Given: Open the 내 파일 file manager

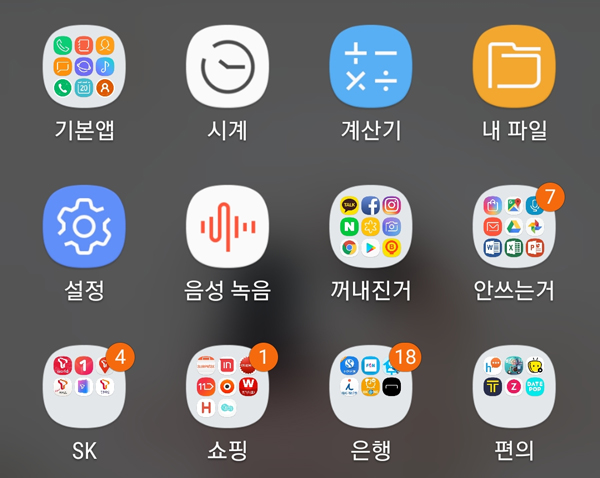Looking at the screenshot, I should pos(514,67).
